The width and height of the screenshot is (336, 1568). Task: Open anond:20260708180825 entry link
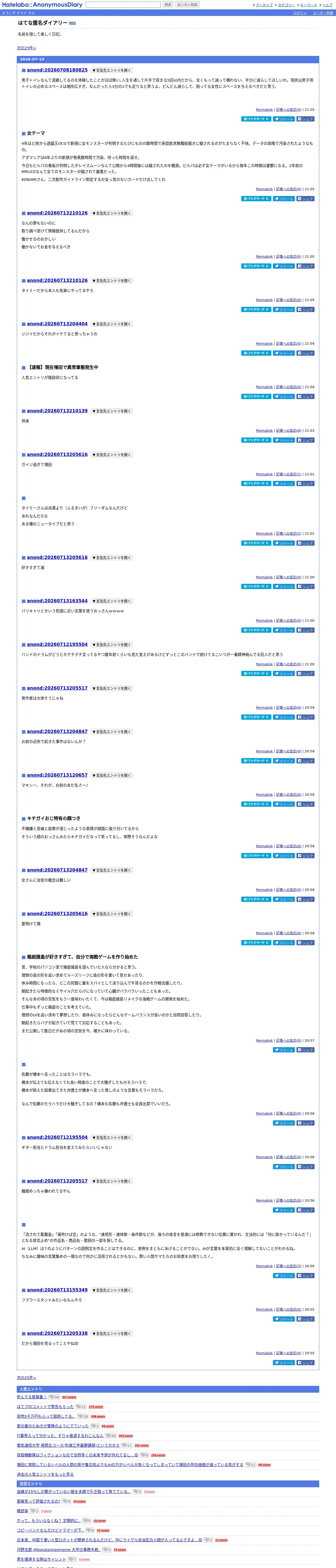point(57,70)
